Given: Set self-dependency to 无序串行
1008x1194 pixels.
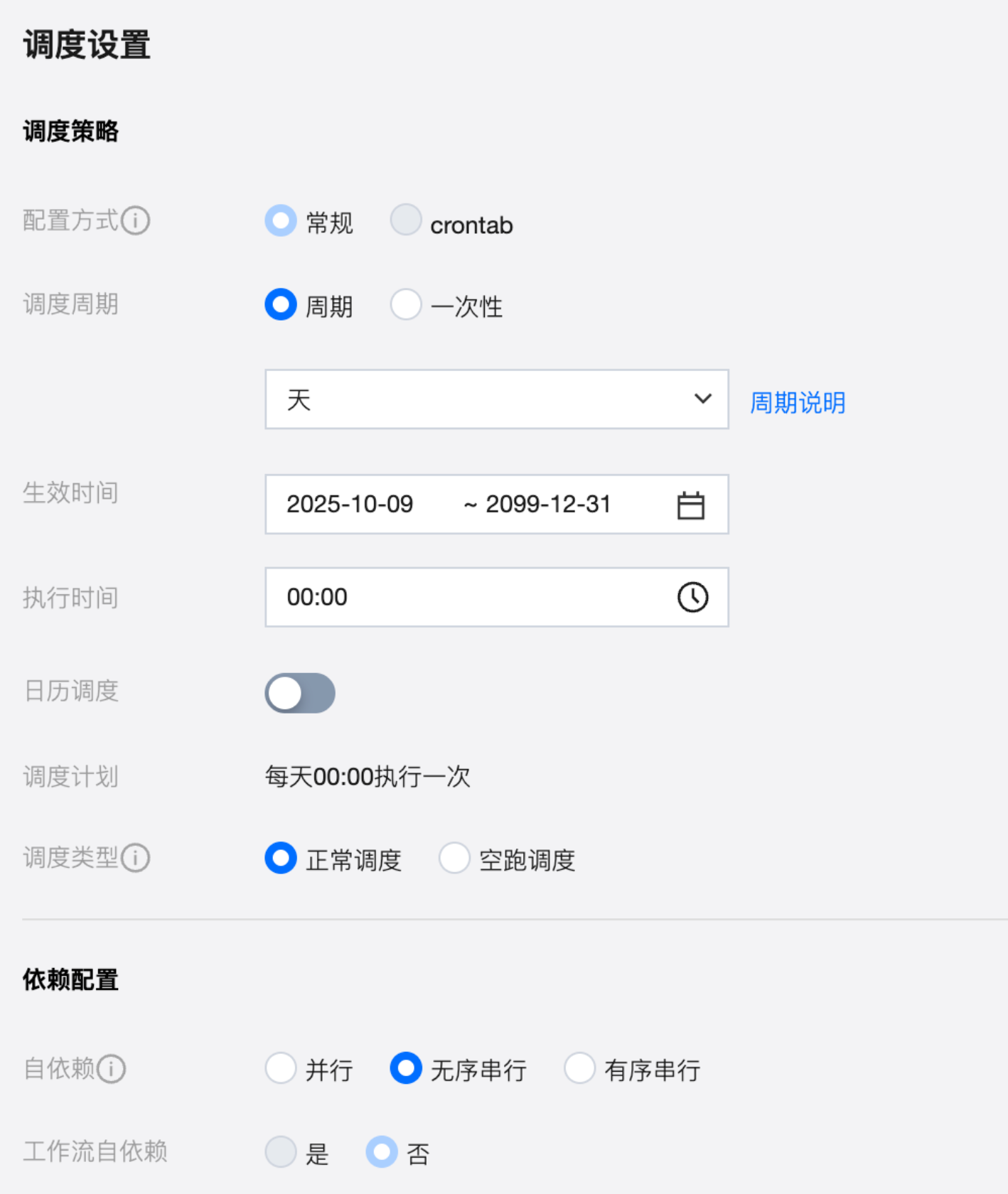Looking at the screenshot, I should point(406,1067).
